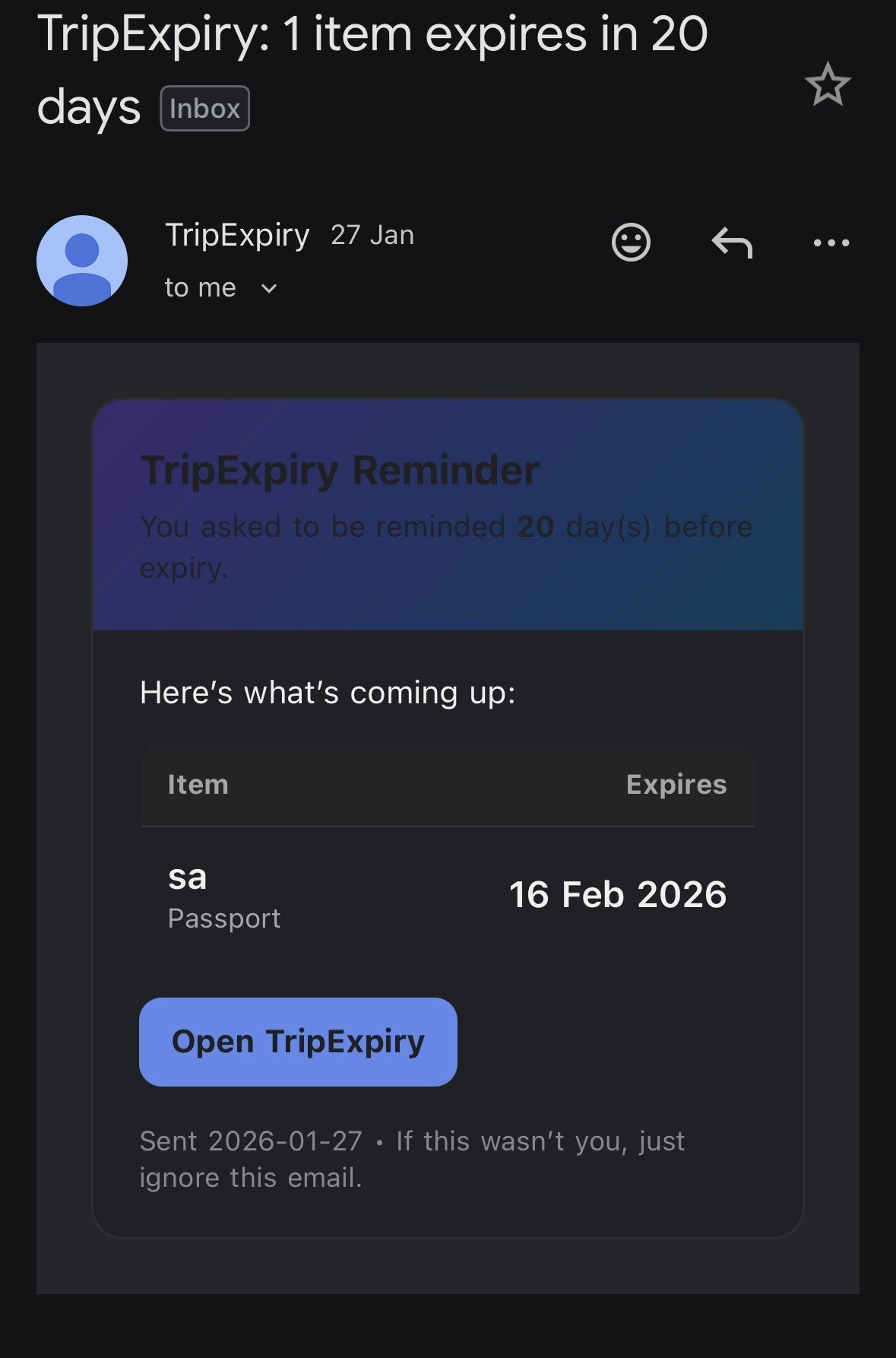Add an emoji reaction to the email

631,242
